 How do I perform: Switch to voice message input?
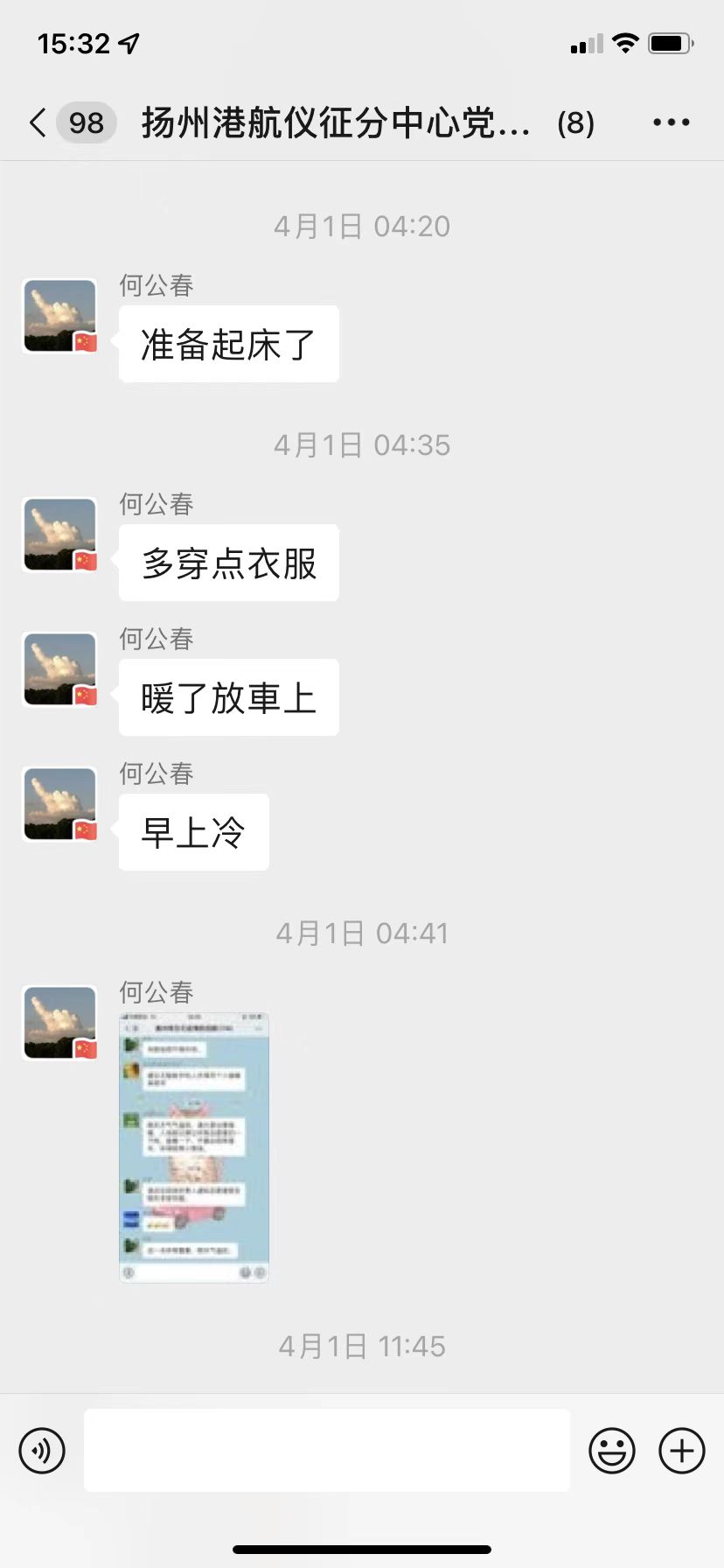tap(42, 1451)
